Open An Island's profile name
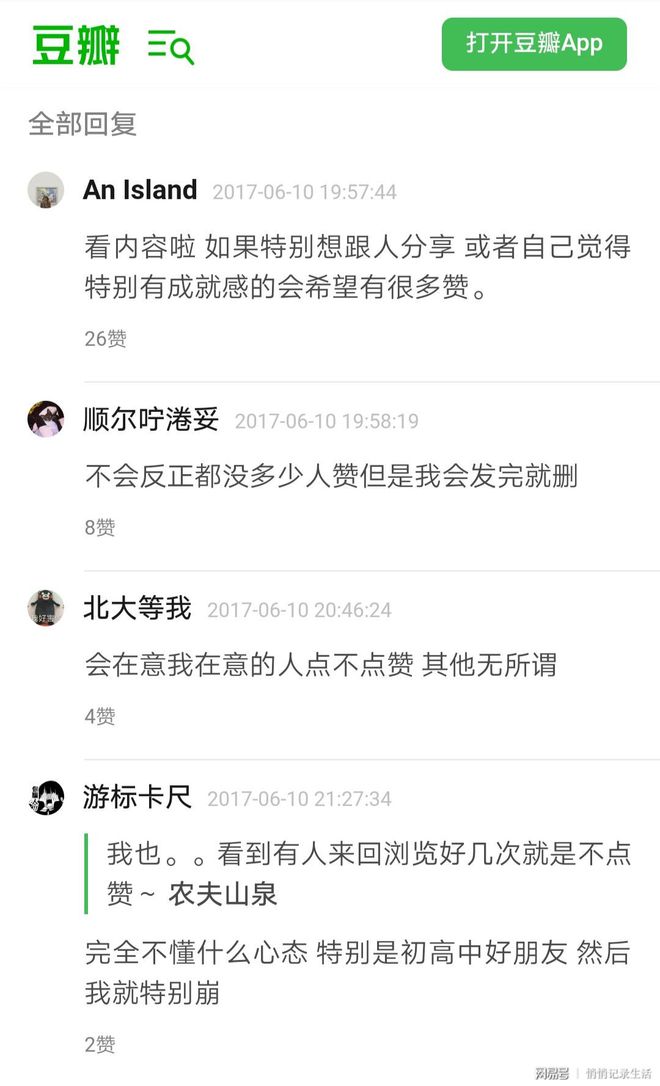The image size is (660, 1086). coord(140,190)
